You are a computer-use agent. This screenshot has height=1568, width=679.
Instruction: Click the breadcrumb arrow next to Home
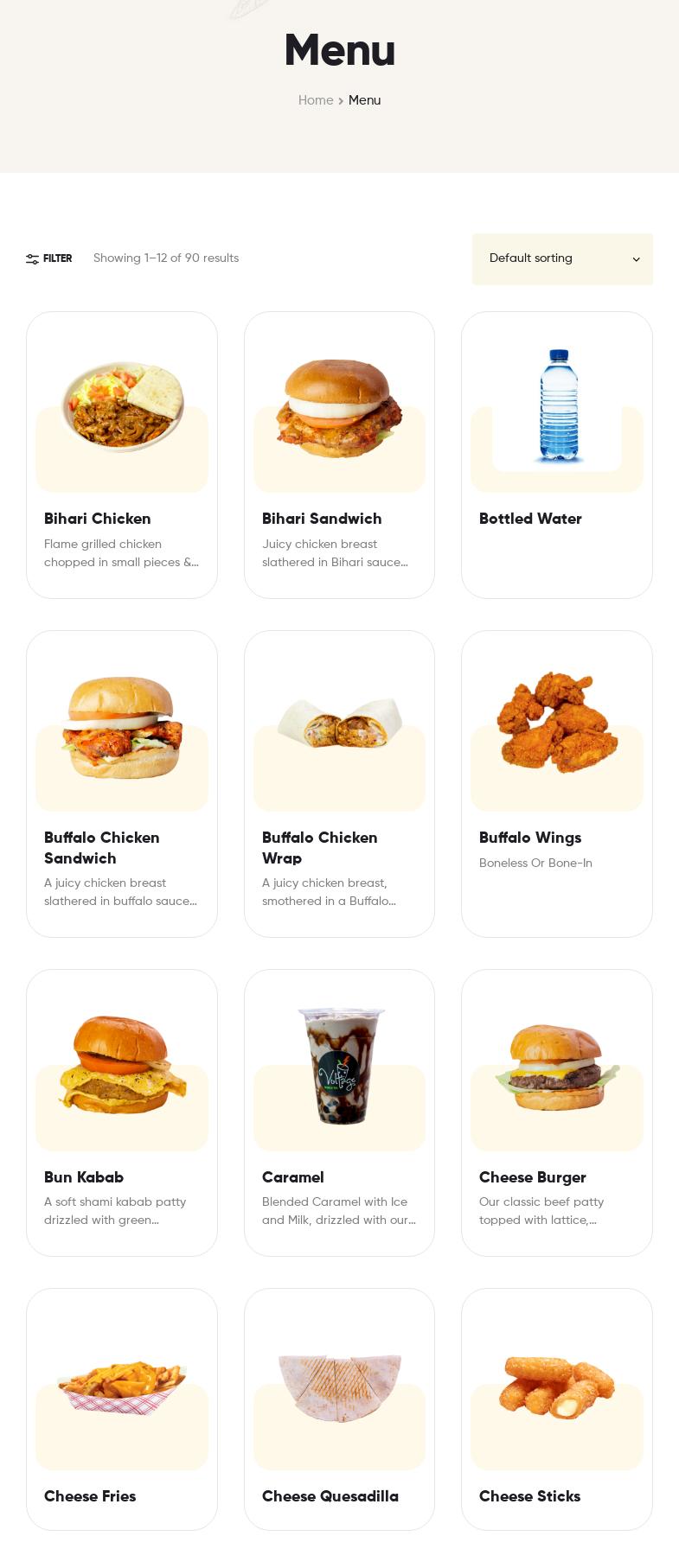[341, 100]
